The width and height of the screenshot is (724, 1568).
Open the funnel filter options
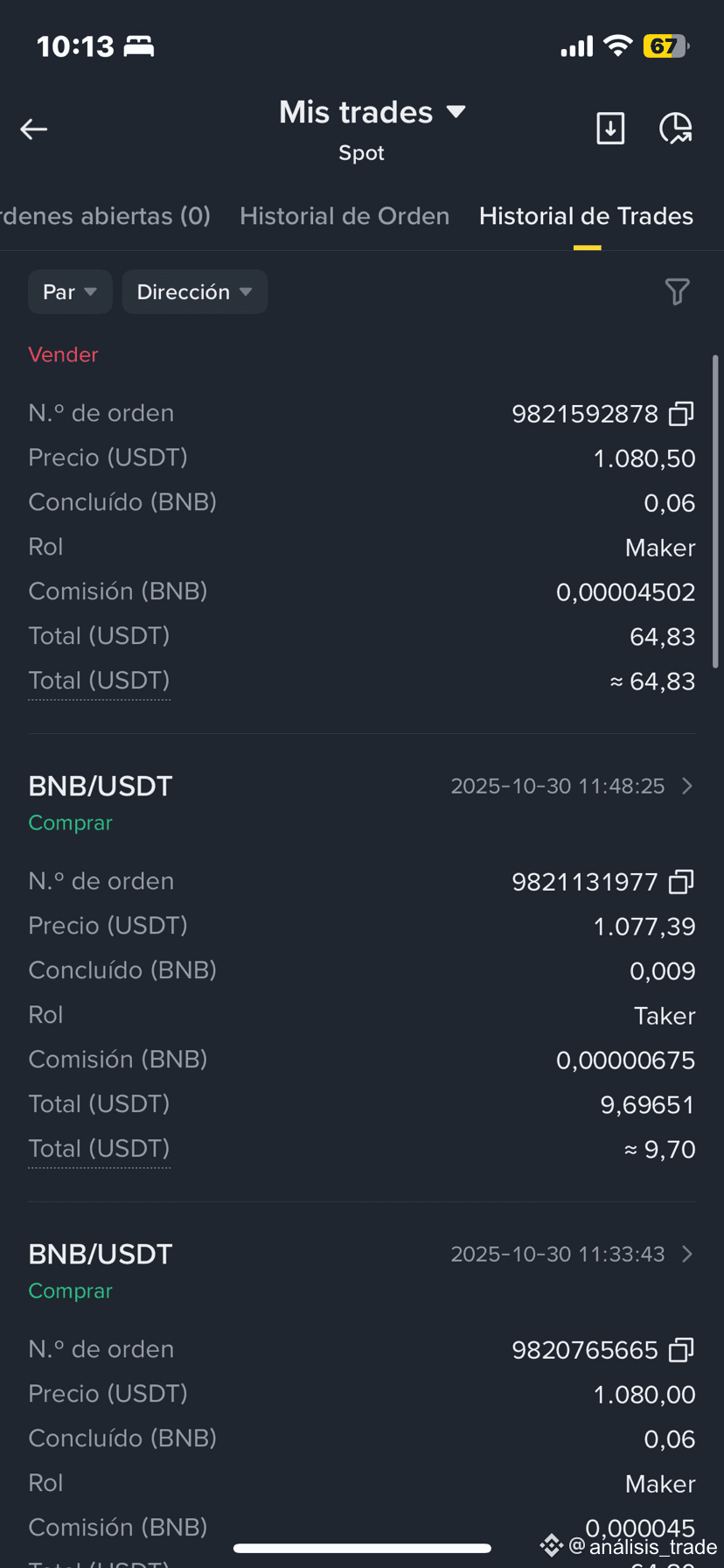pyautogui.click(x=677, y=292)
